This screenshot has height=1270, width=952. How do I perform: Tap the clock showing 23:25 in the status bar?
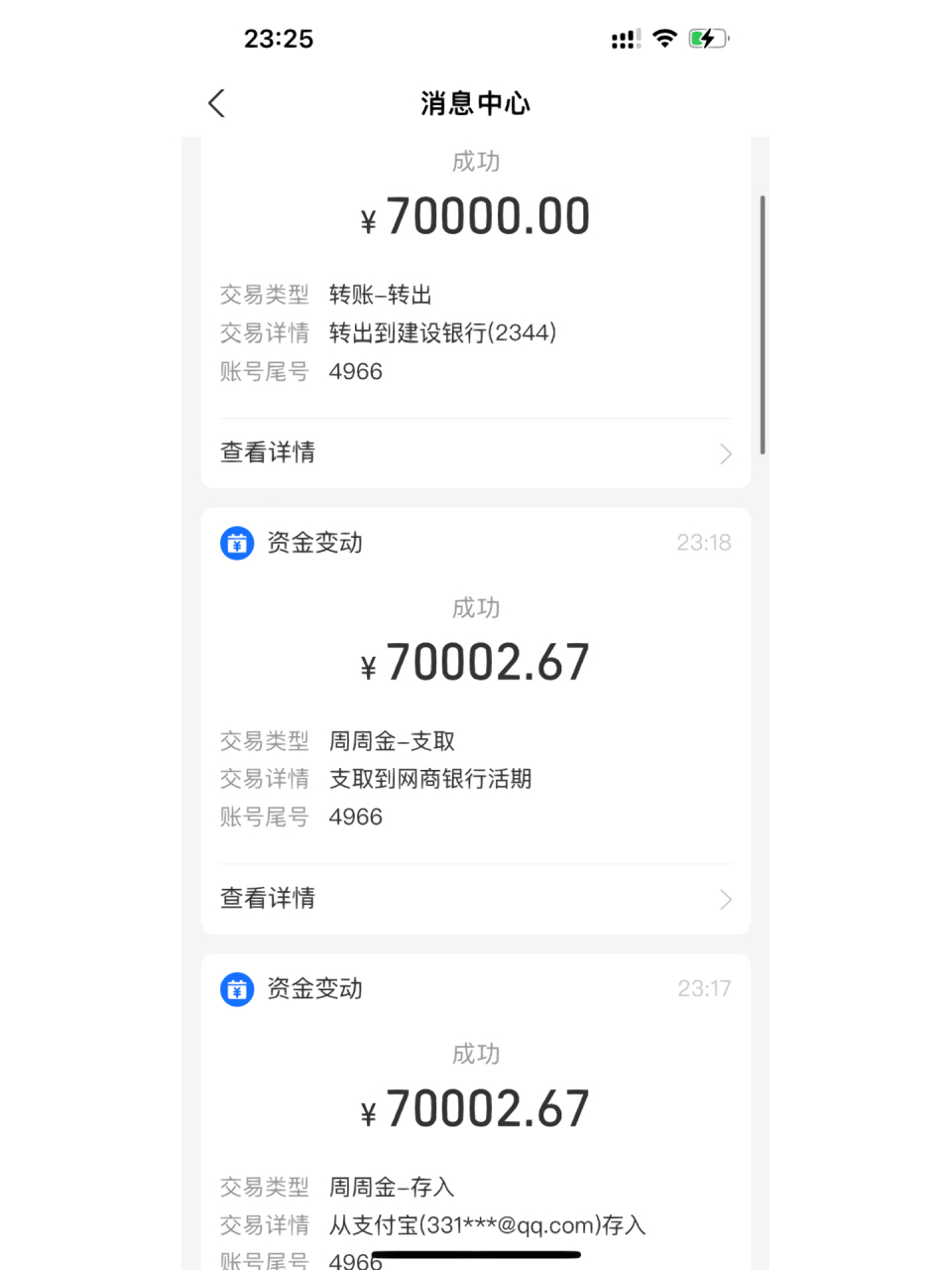(x=281, y=39)
